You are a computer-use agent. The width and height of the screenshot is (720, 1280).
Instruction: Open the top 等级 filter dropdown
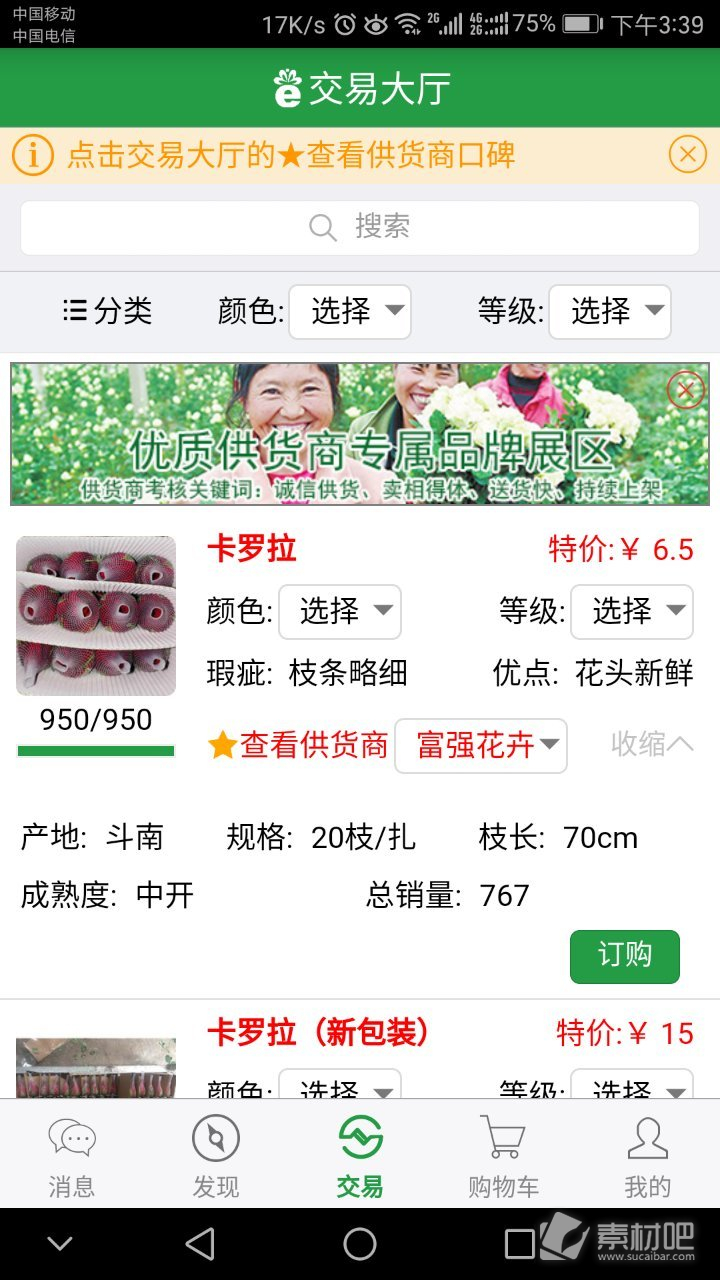tap(610, 312)
